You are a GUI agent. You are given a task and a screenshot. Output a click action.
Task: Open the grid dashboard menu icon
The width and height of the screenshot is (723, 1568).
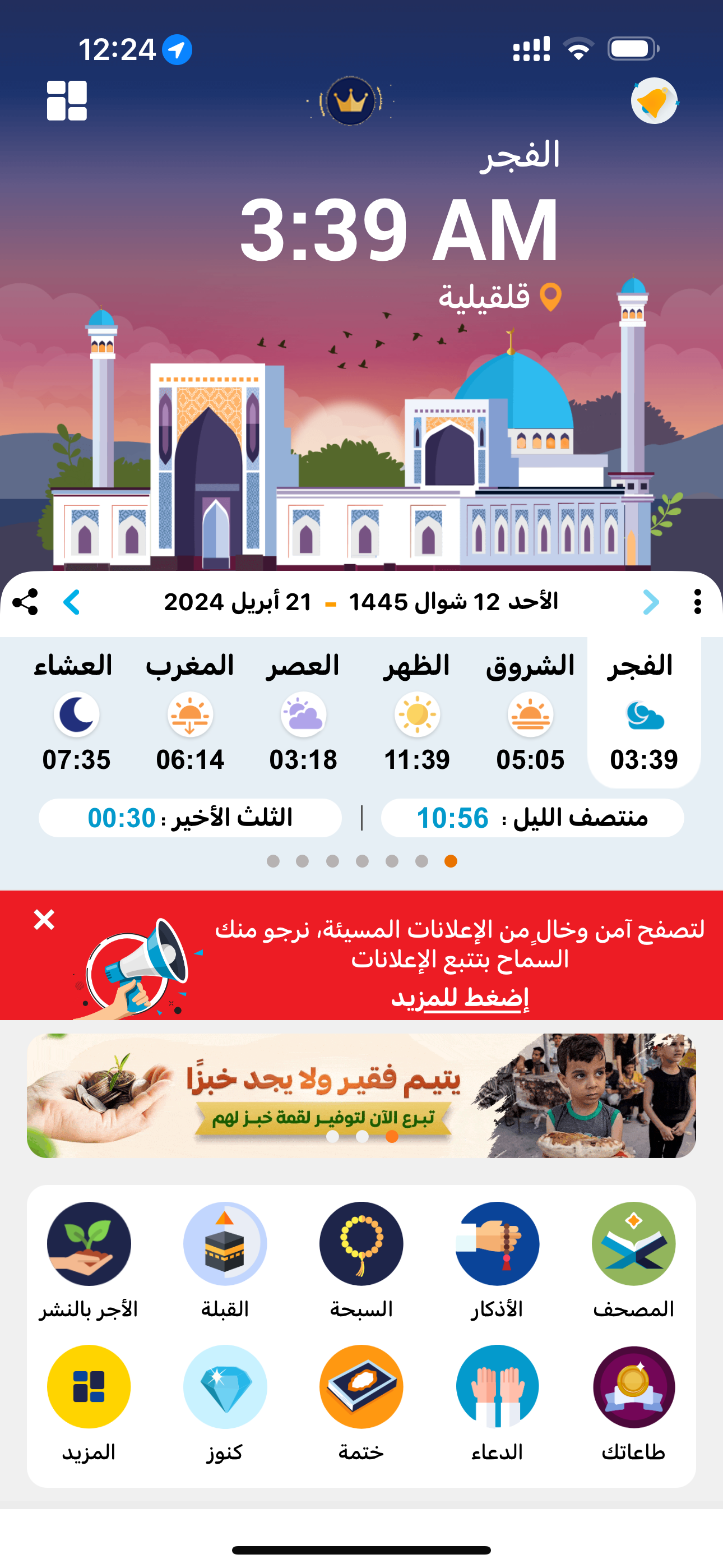67,100
